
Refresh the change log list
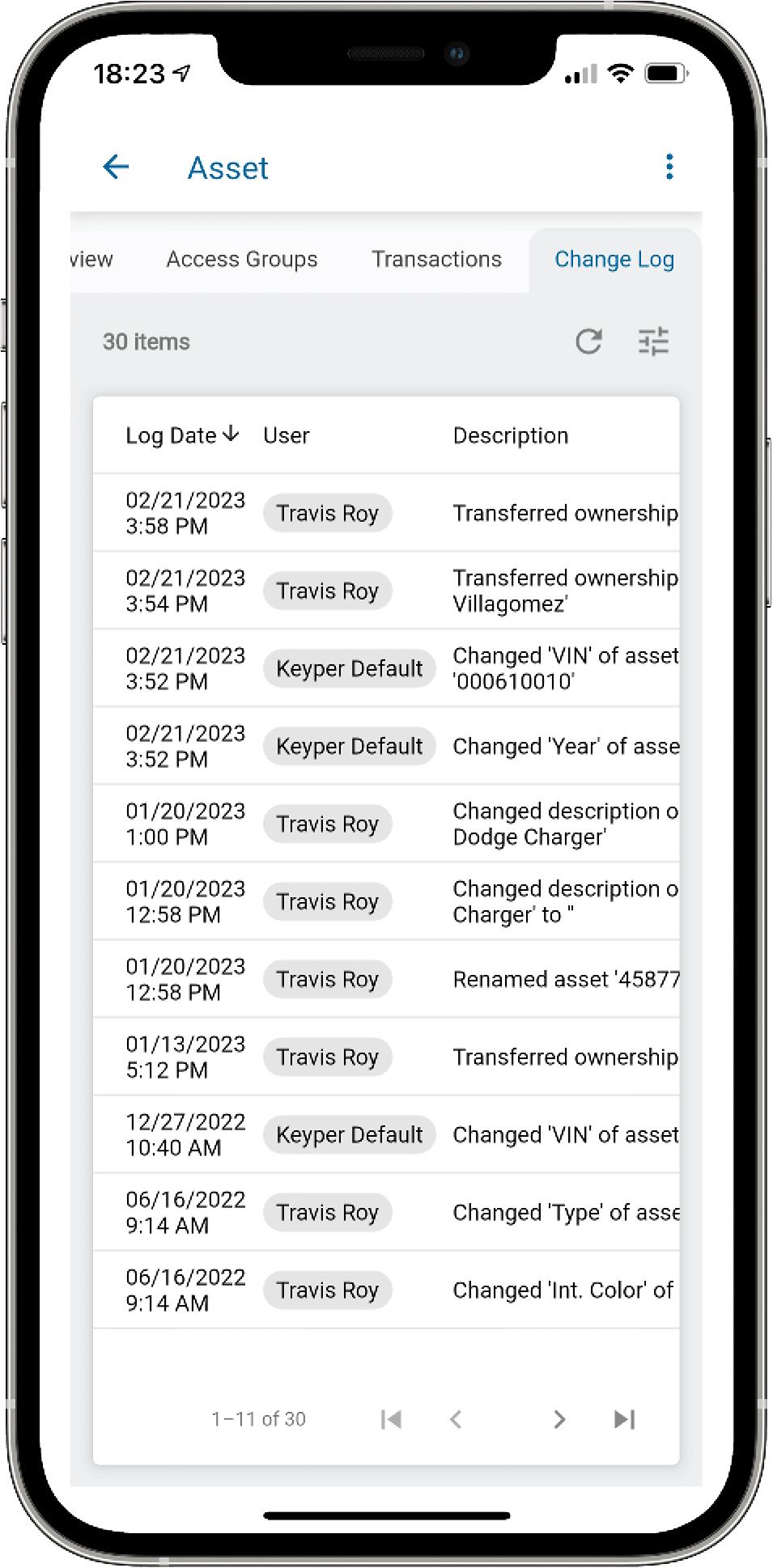coord(588,341)
